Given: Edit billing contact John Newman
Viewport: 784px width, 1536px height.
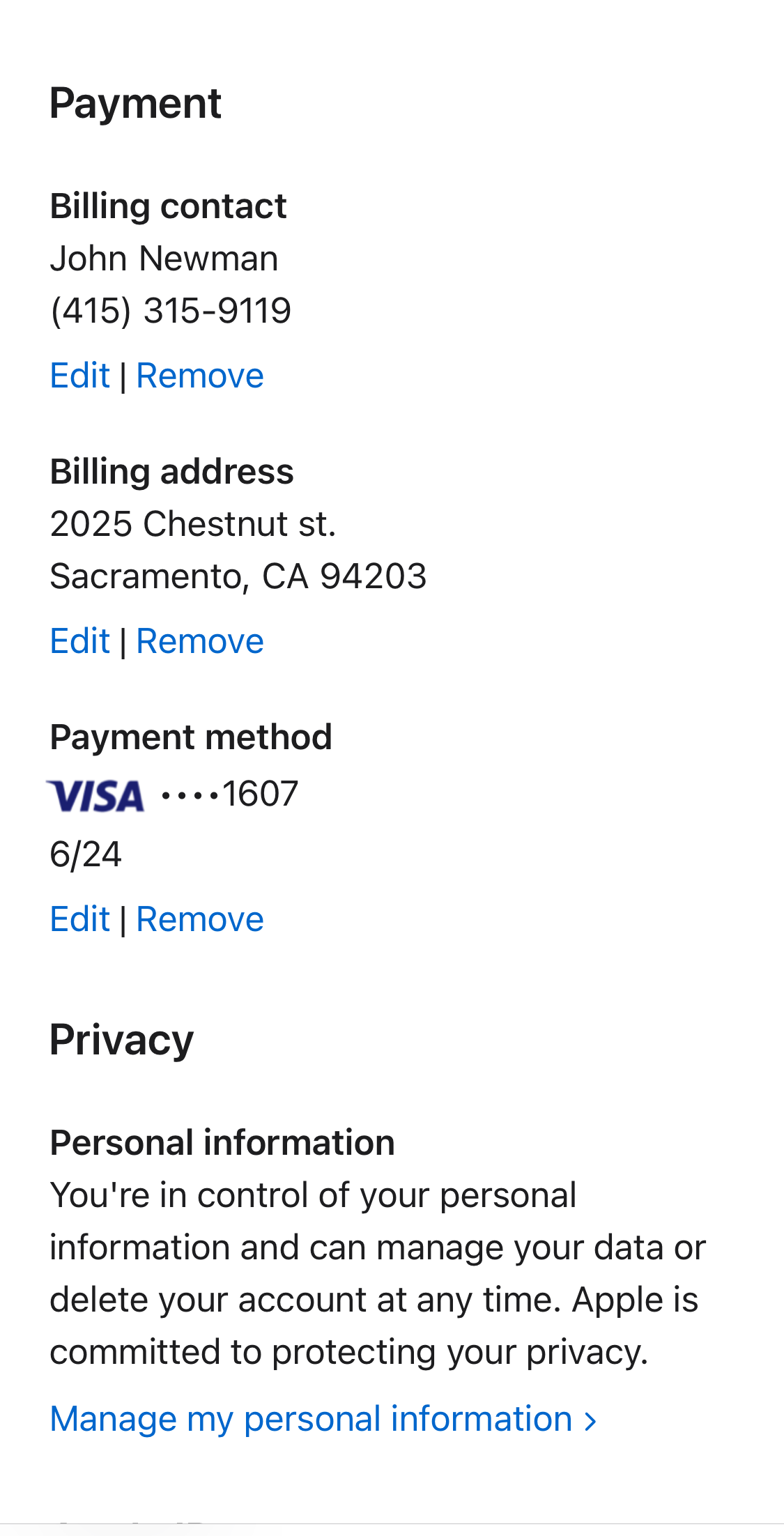Looking at the screenshot, I should (x=78, y=375).
